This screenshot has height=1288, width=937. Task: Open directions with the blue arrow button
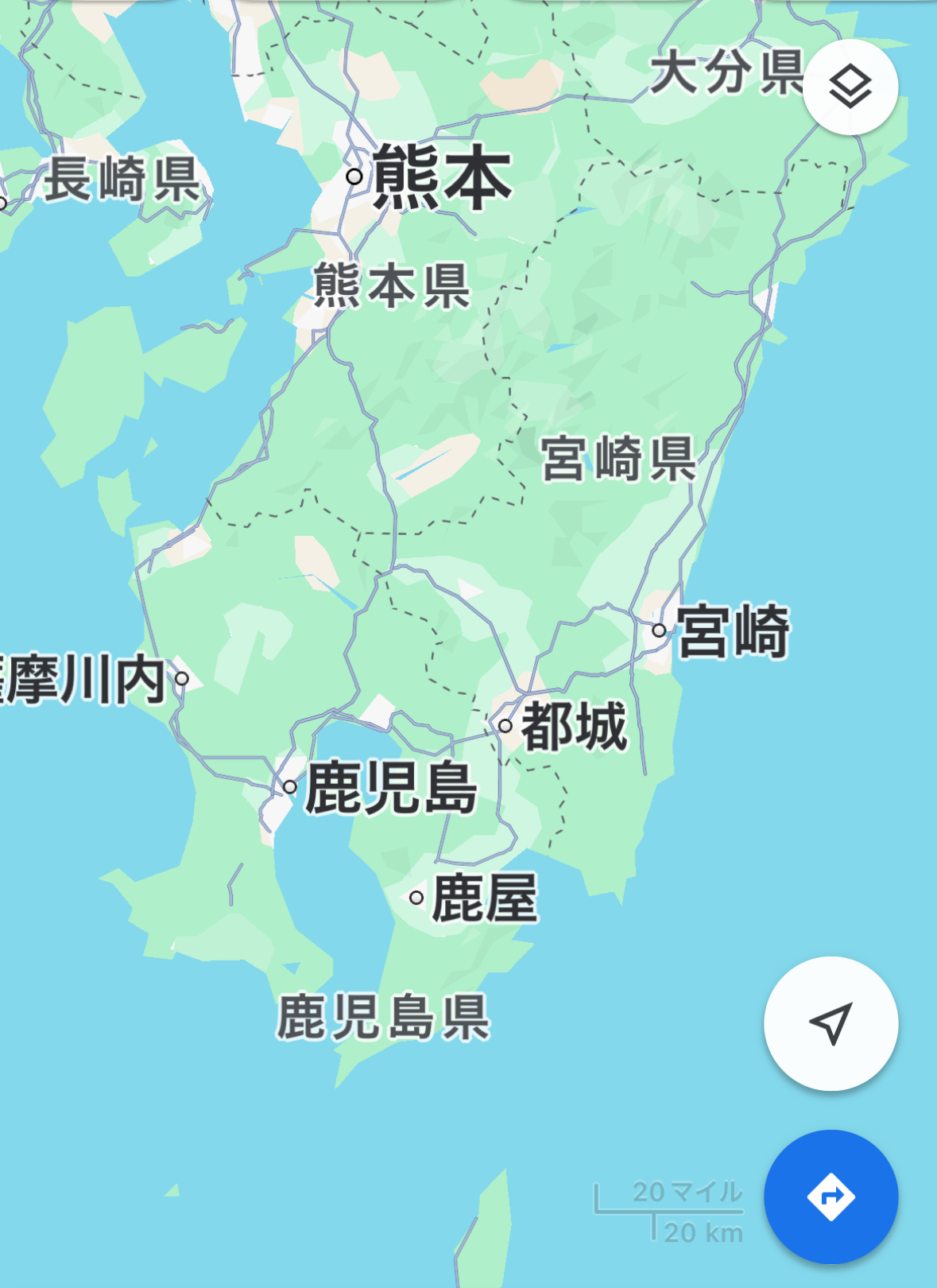tap(831, 1197)
